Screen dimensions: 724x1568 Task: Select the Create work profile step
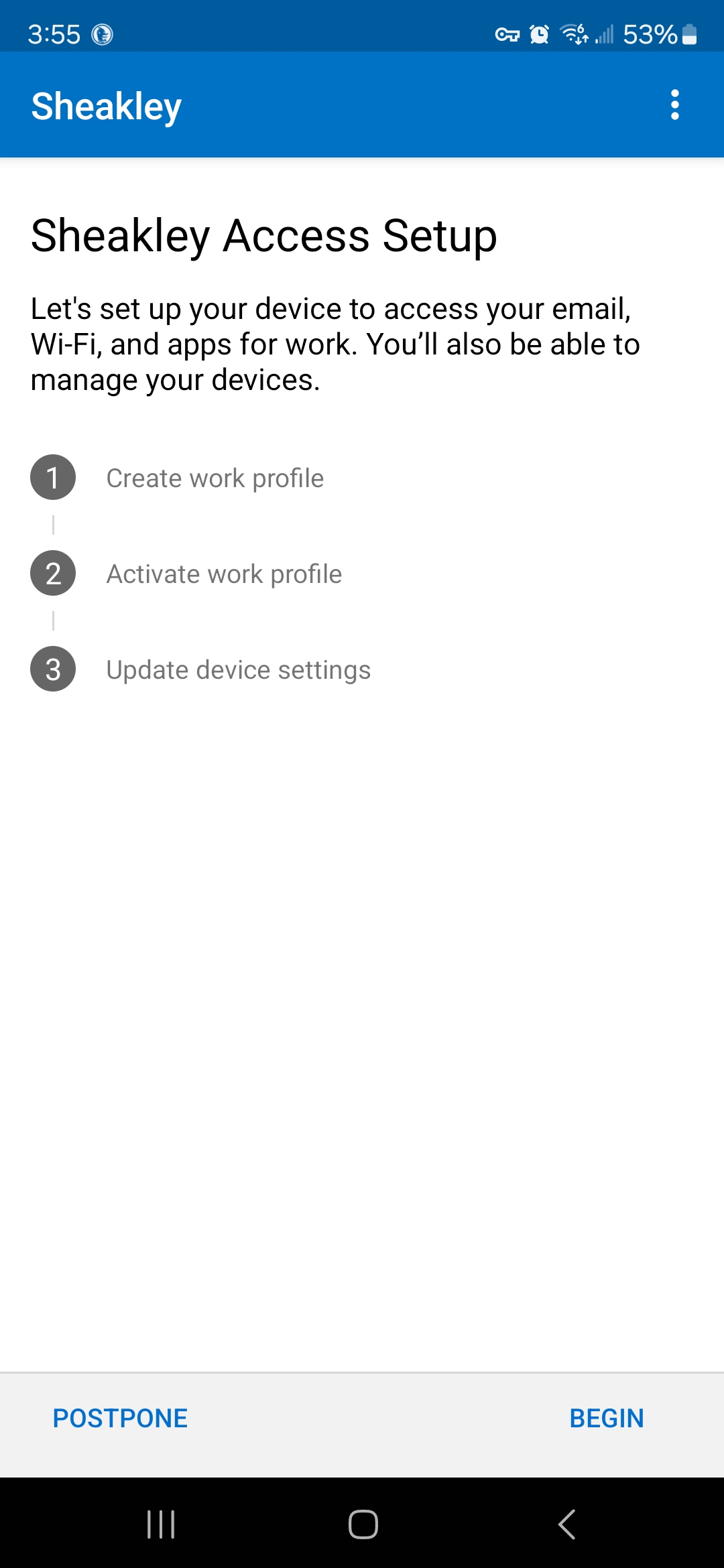pyautogui.click(x=215, y=477)
